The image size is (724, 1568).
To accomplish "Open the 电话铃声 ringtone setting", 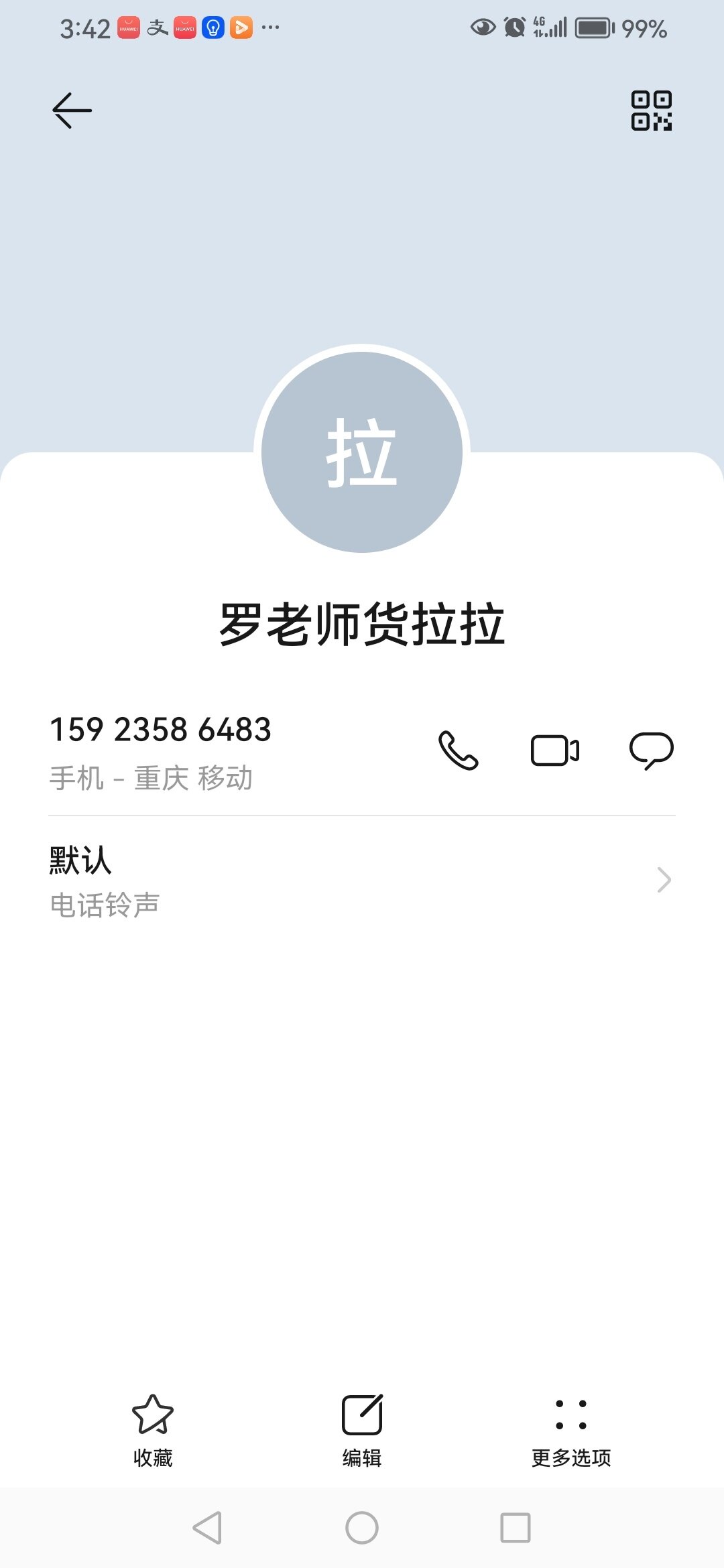I will click(x=362, y=880).
